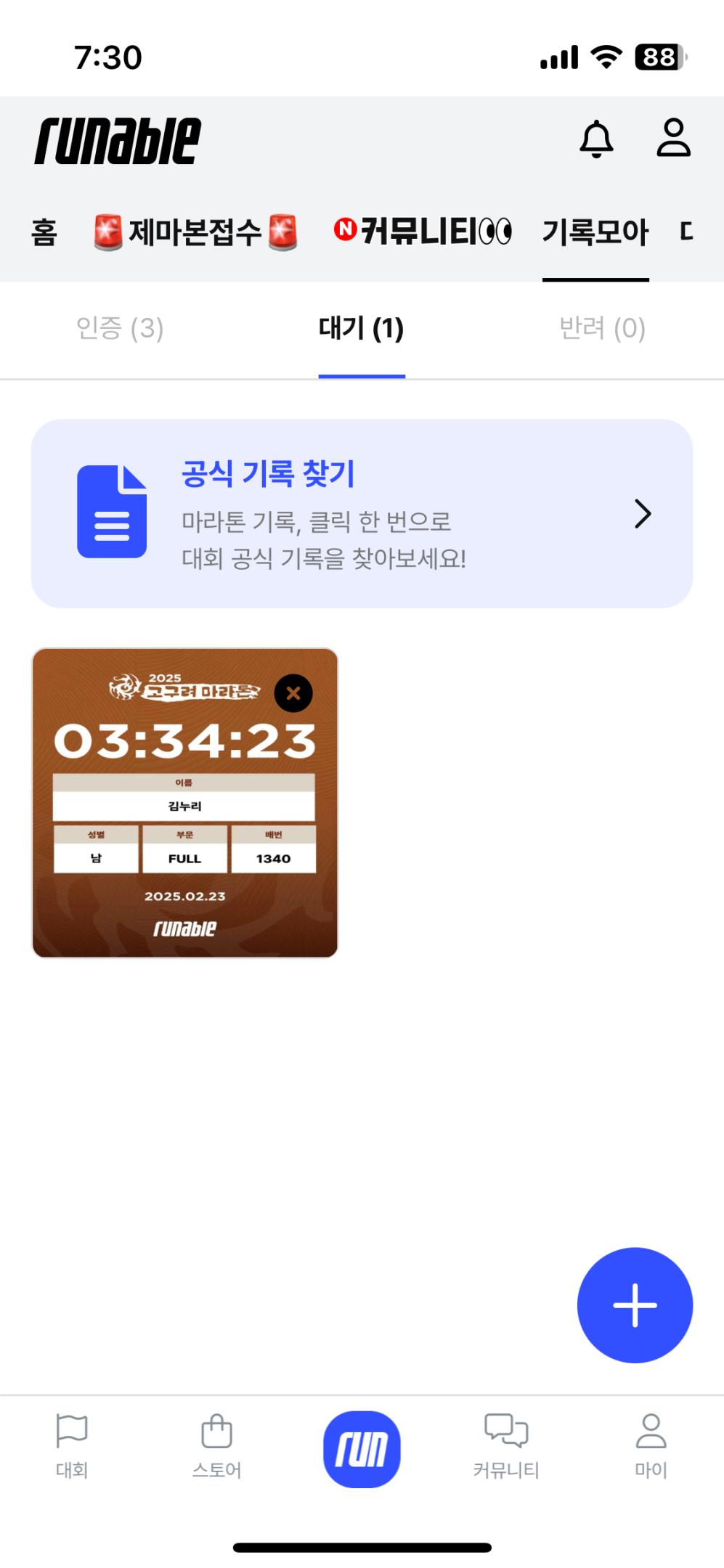The width and height of the screenshot is (724, 1568).
Task: Go to the 커뮤니티 top tab
Action: point(423,232)
